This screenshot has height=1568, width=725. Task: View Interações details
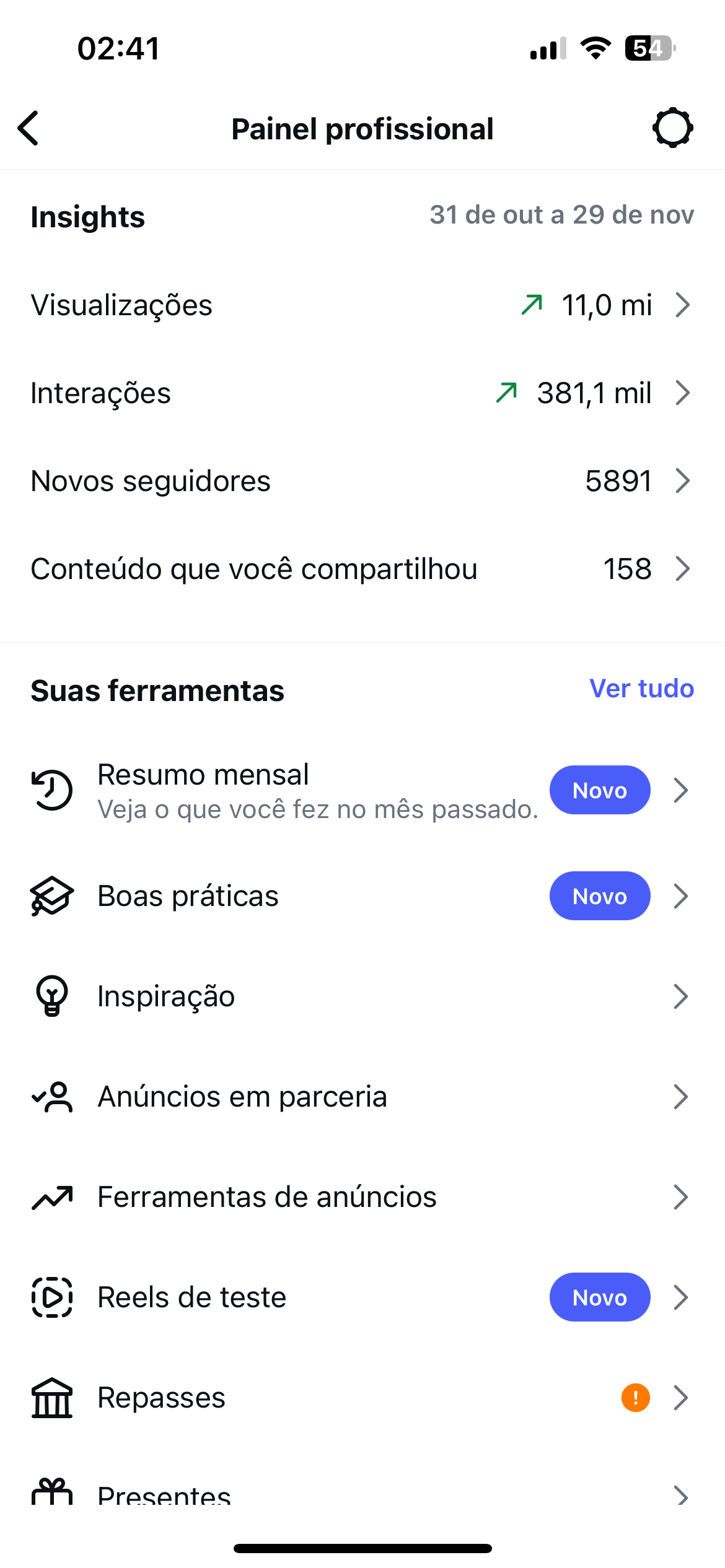coord(362,393)
